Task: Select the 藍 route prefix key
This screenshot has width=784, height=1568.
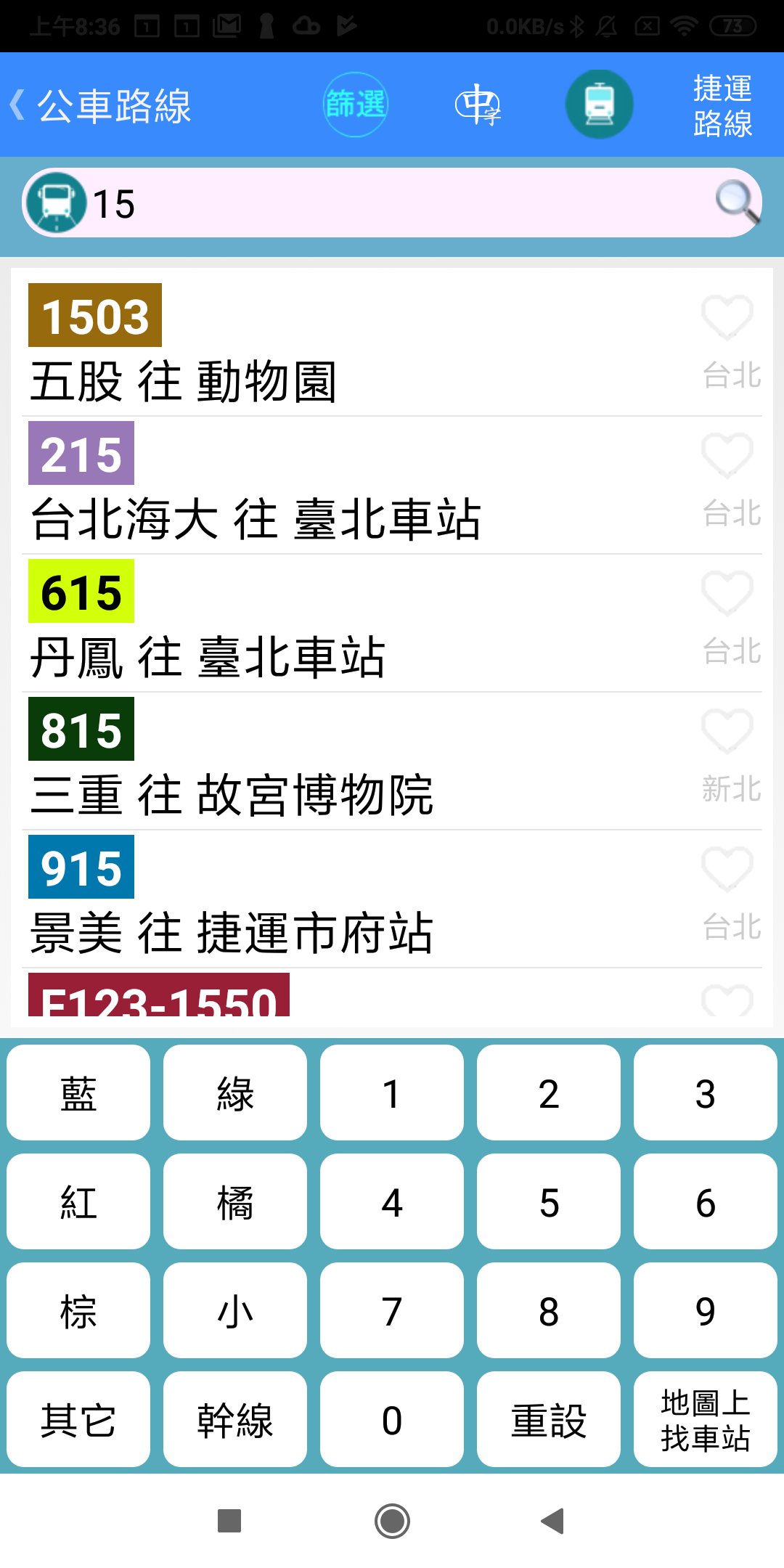Action: click(78, 1093)
